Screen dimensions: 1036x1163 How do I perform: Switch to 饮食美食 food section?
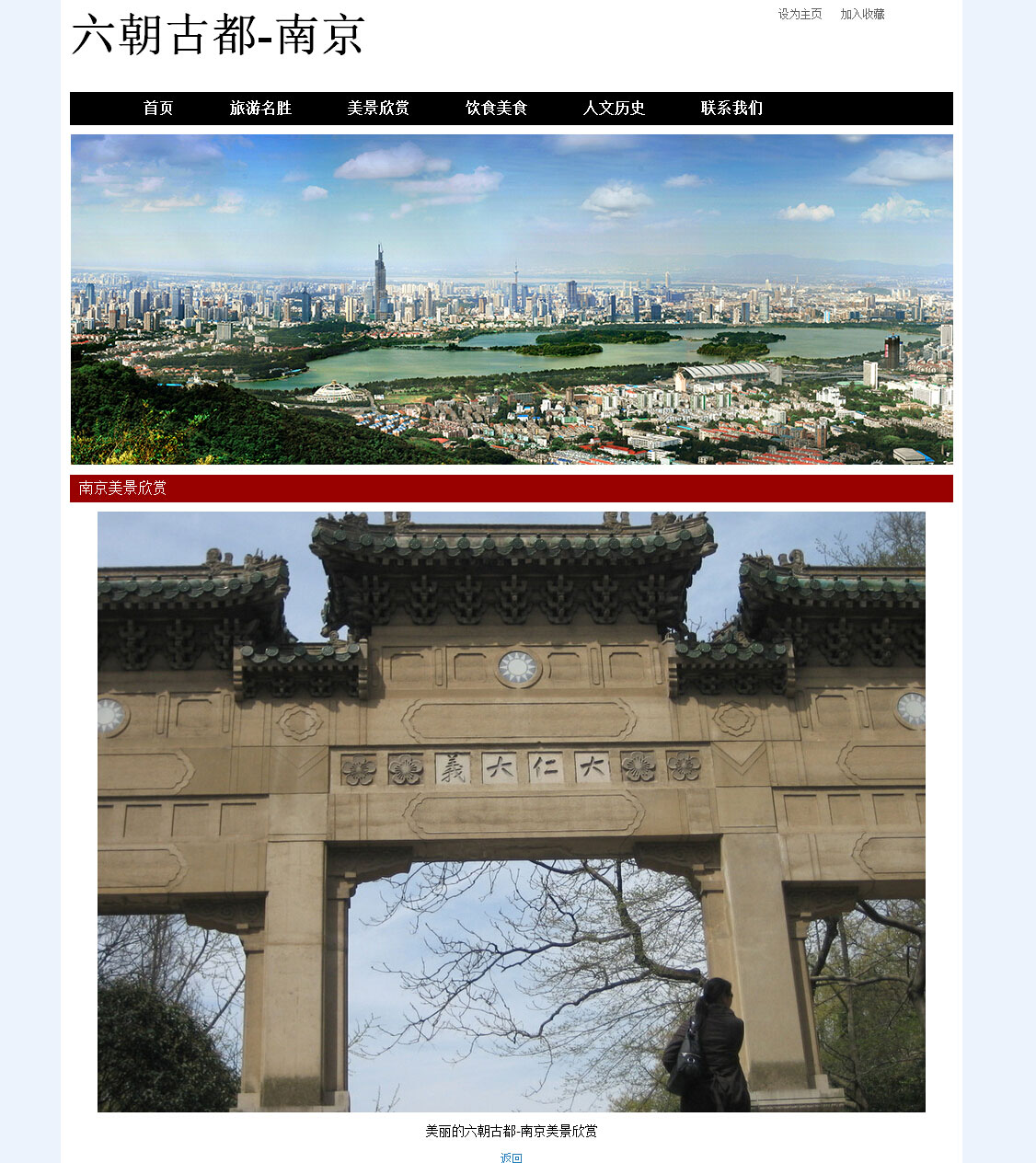tap(496, 109)
